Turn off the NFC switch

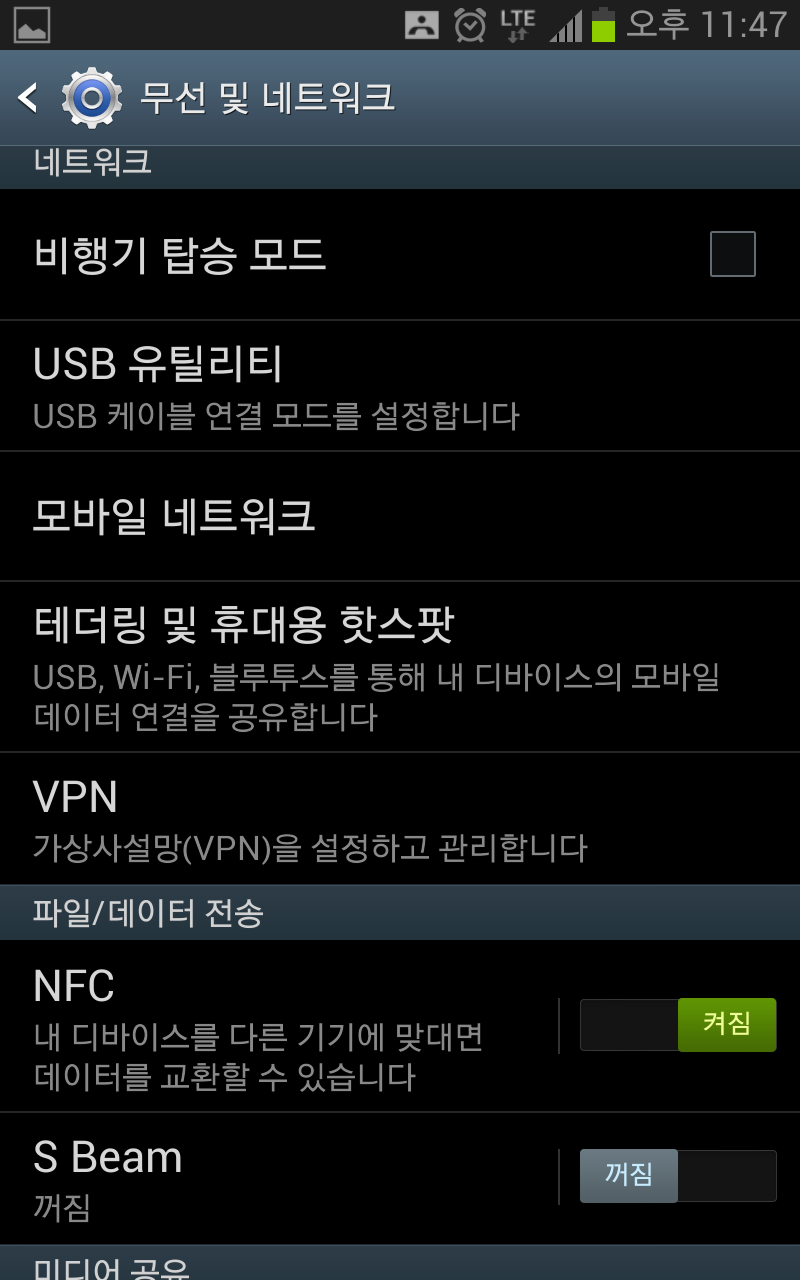(x=678, y=1025)
